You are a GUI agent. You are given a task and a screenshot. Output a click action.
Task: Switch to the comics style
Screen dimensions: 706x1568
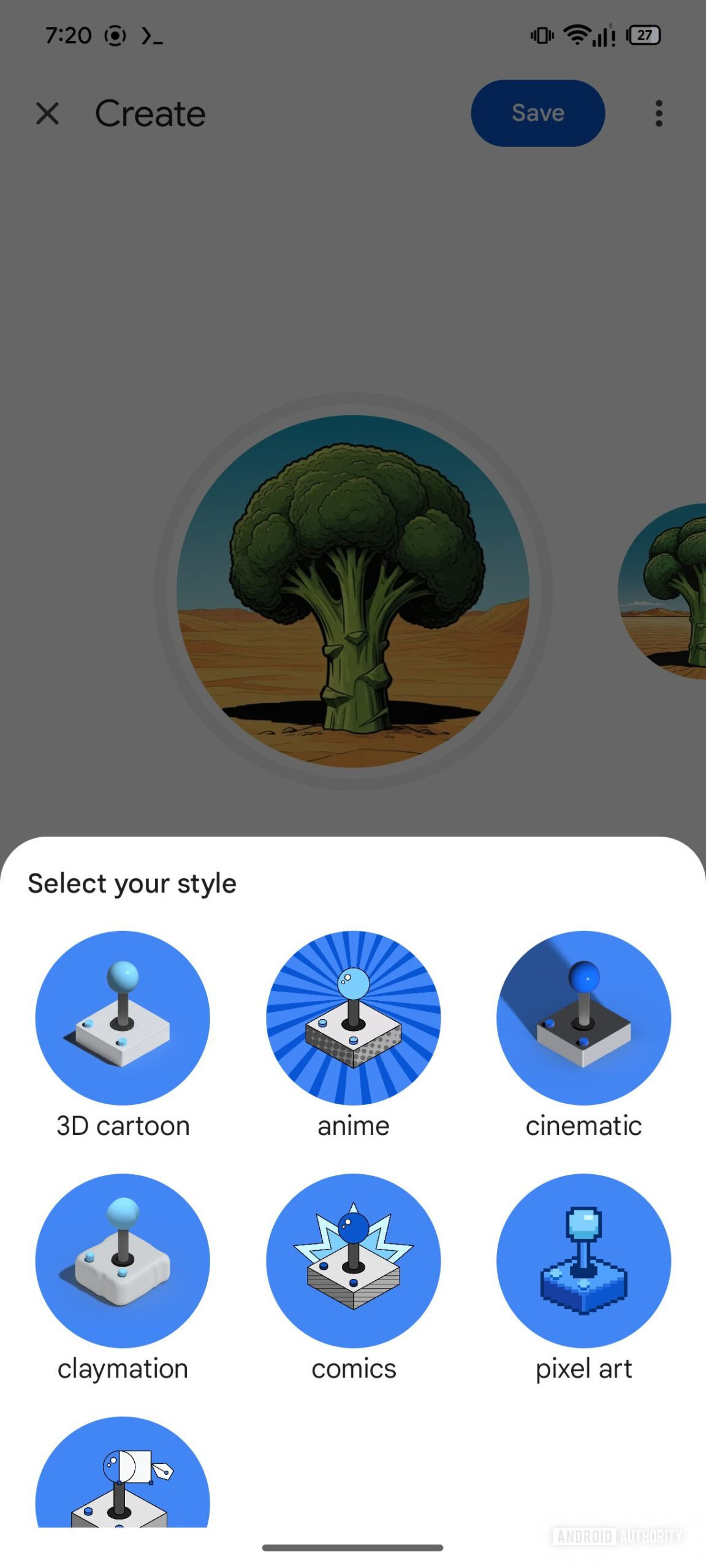click(353, 1261)
